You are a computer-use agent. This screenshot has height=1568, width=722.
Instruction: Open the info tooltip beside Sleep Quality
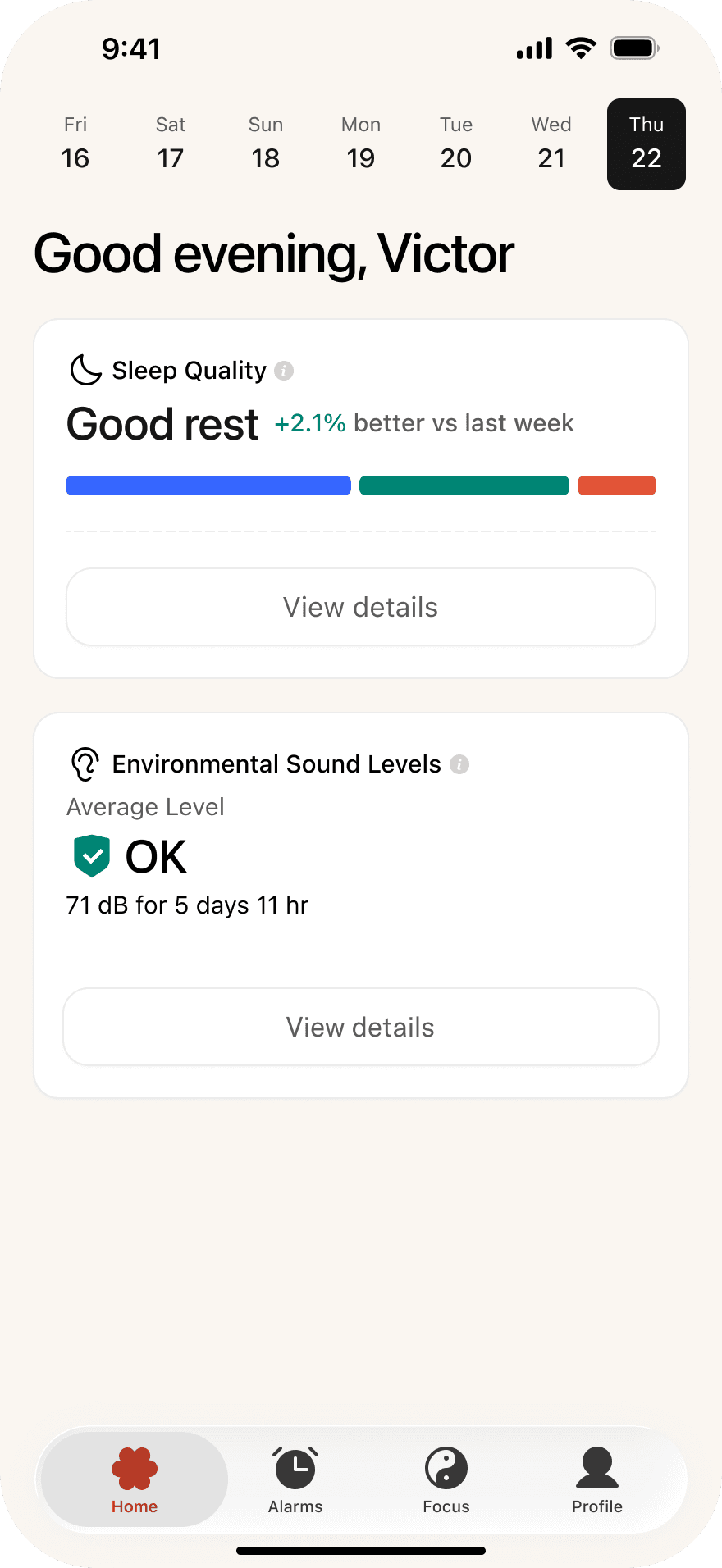pyautogui.click(x=283, y=371)
